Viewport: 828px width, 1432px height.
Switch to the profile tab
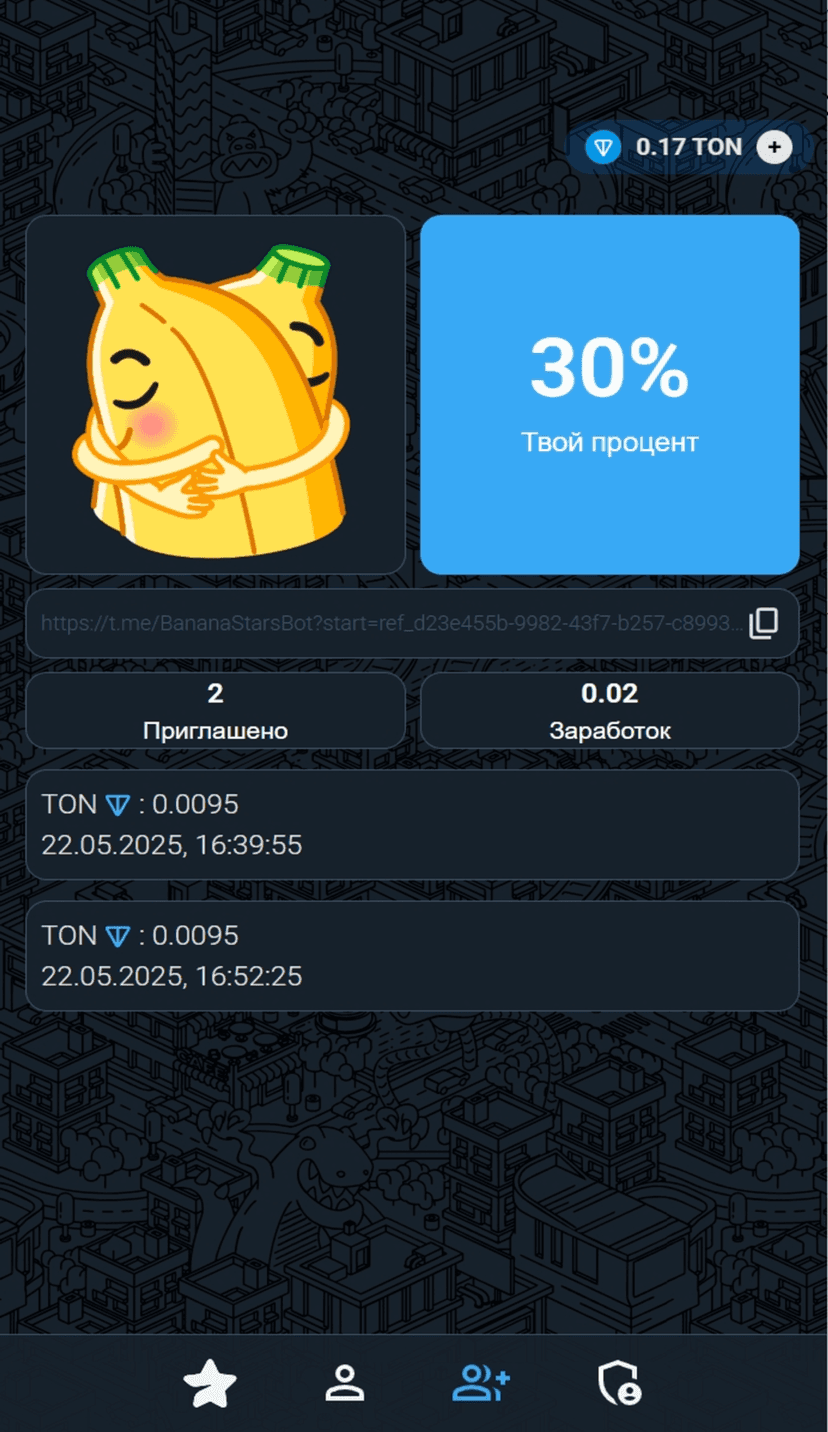click(x=345, y=1385)
